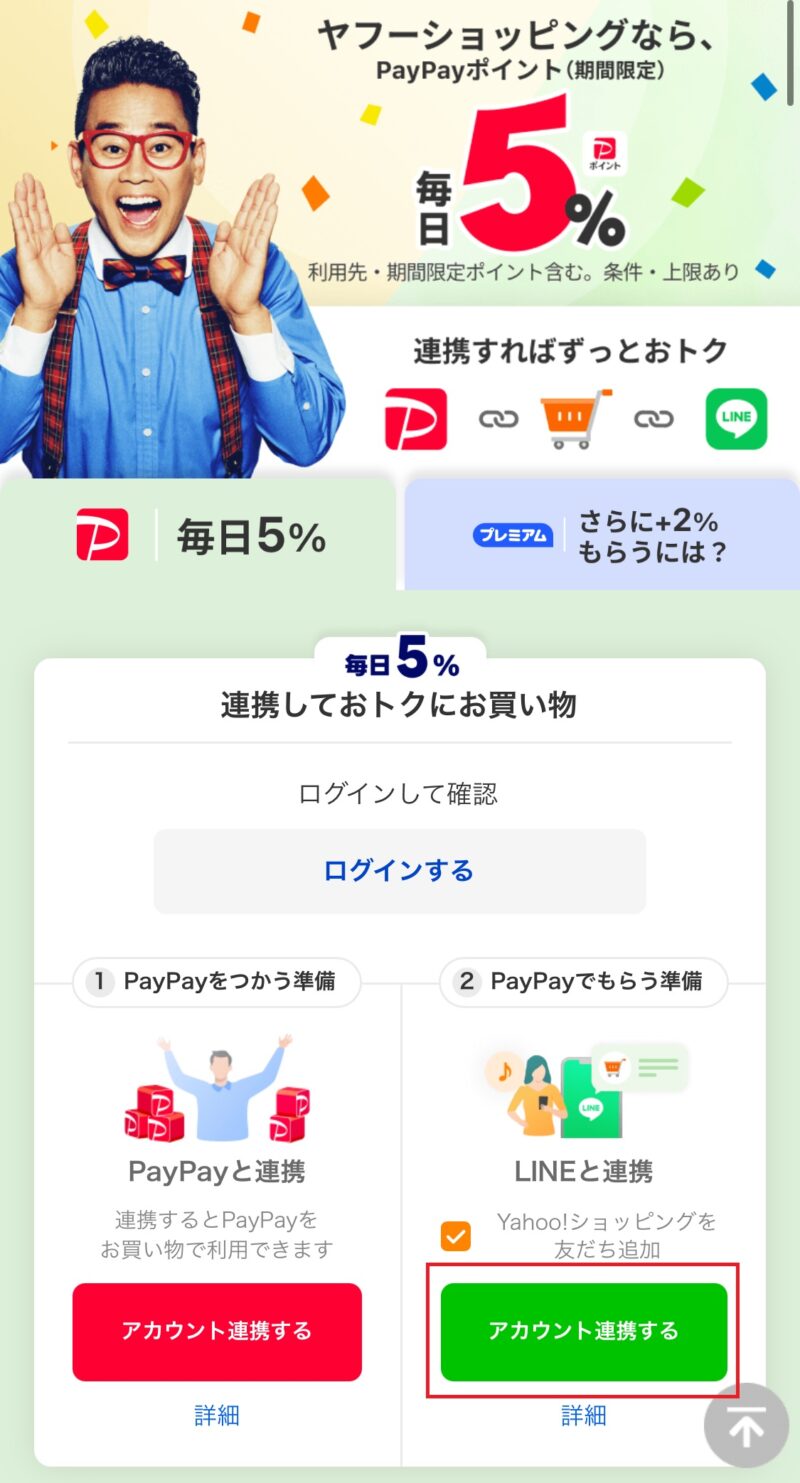Open the プレミアム さらに+2% tab
The height and width of the screenshot is (1483, 800).
coord(602,535)
